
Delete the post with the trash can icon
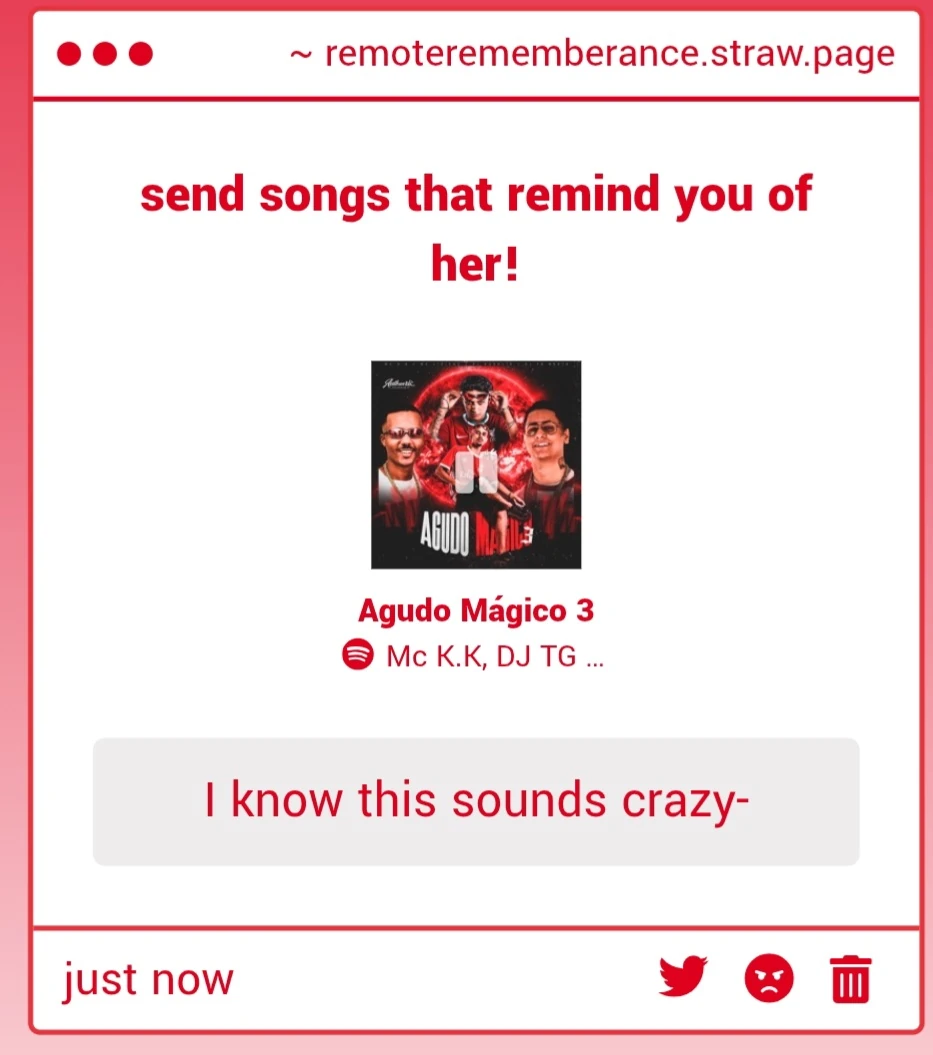pos(849,978)
